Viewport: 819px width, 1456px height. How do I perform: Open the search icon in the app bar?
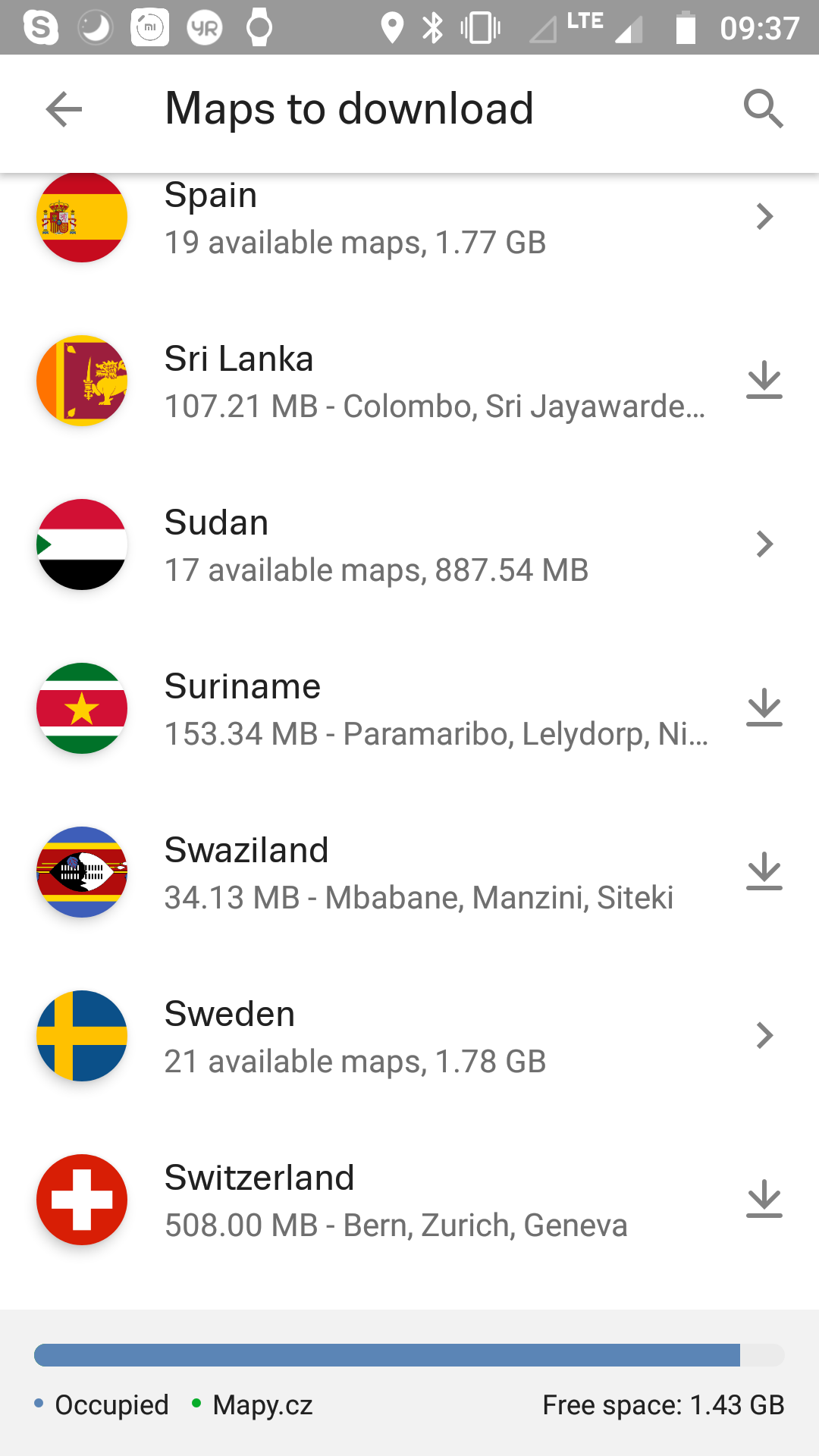click(x=764, y=109)
